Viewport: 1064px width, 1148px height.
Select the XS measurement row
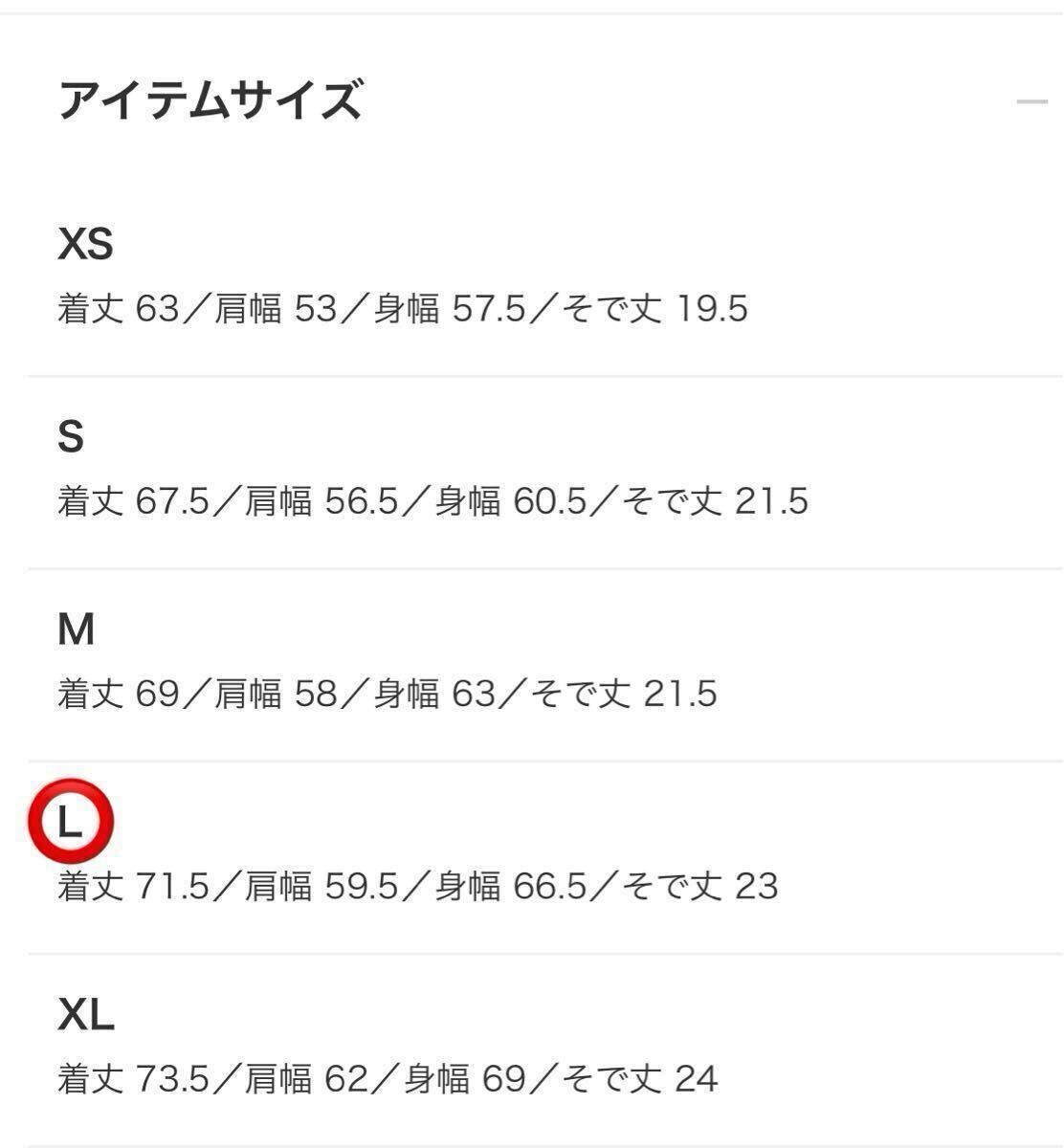tap(402, 307)
